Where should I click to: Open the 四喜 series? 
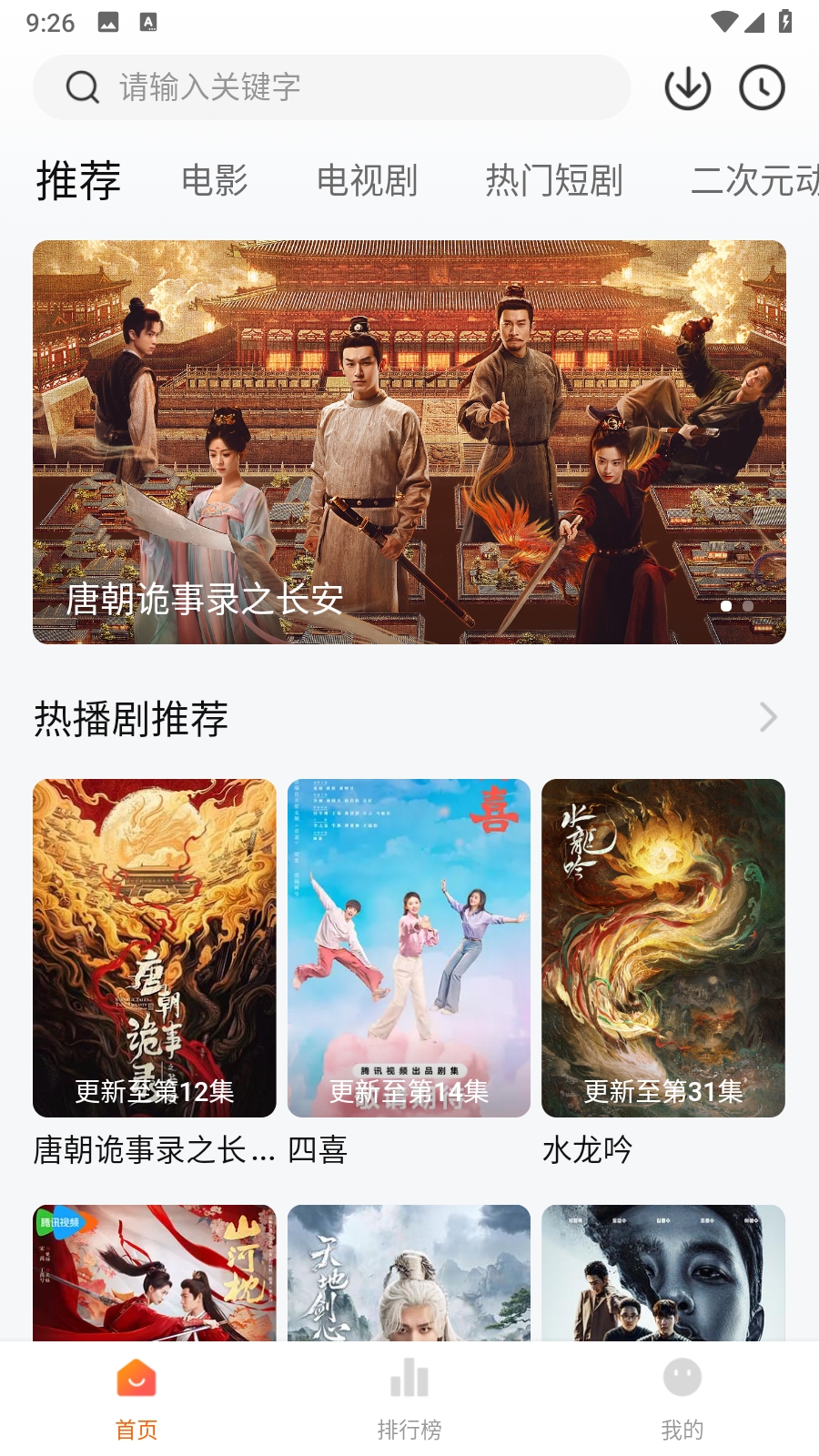tap(409, 948)
